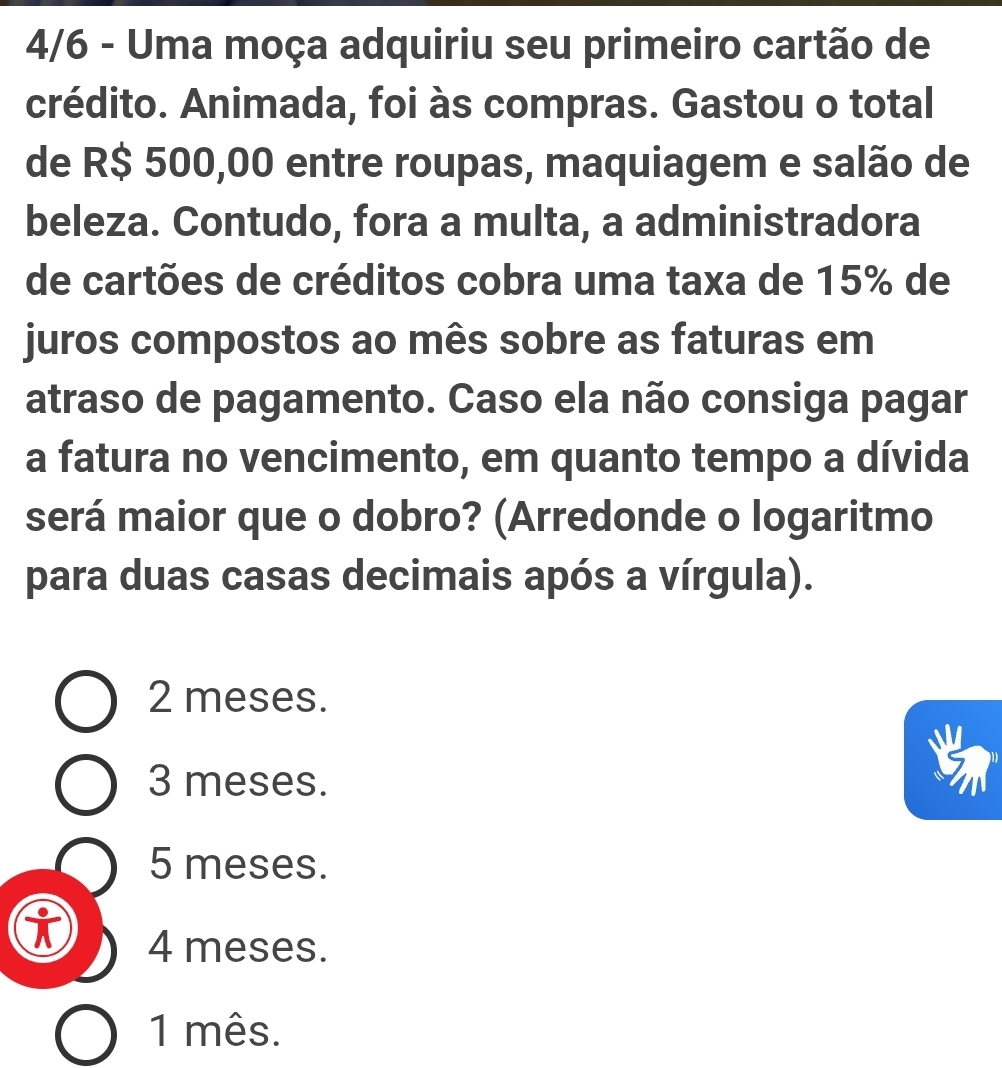The image size is (1002, 1068).
Task: Select the '2 meses.' answer option
Action: pos(88,699)
